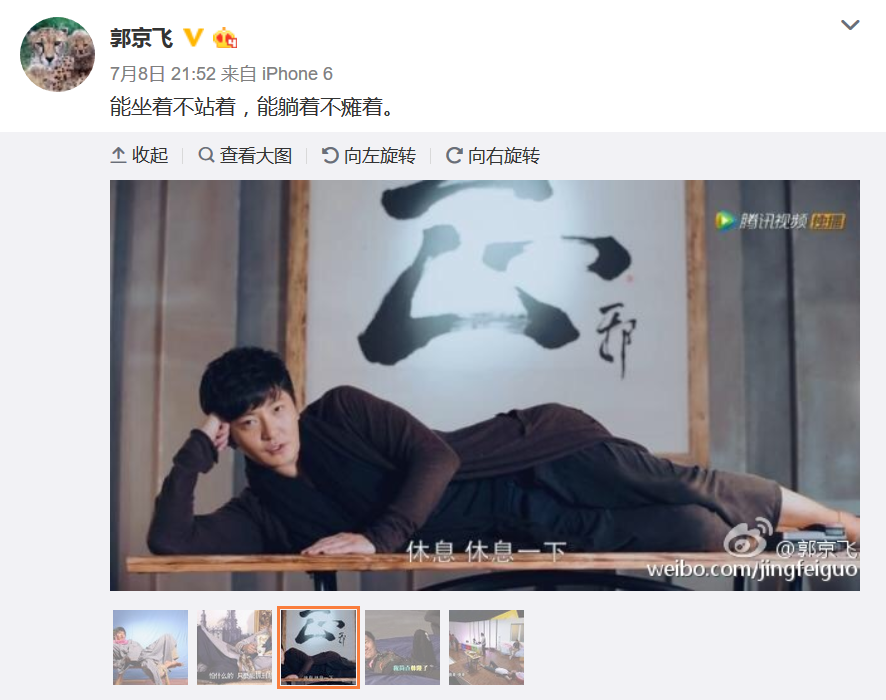
Task: View the full-size image via 查看大图
Action: tap(245, 156)
